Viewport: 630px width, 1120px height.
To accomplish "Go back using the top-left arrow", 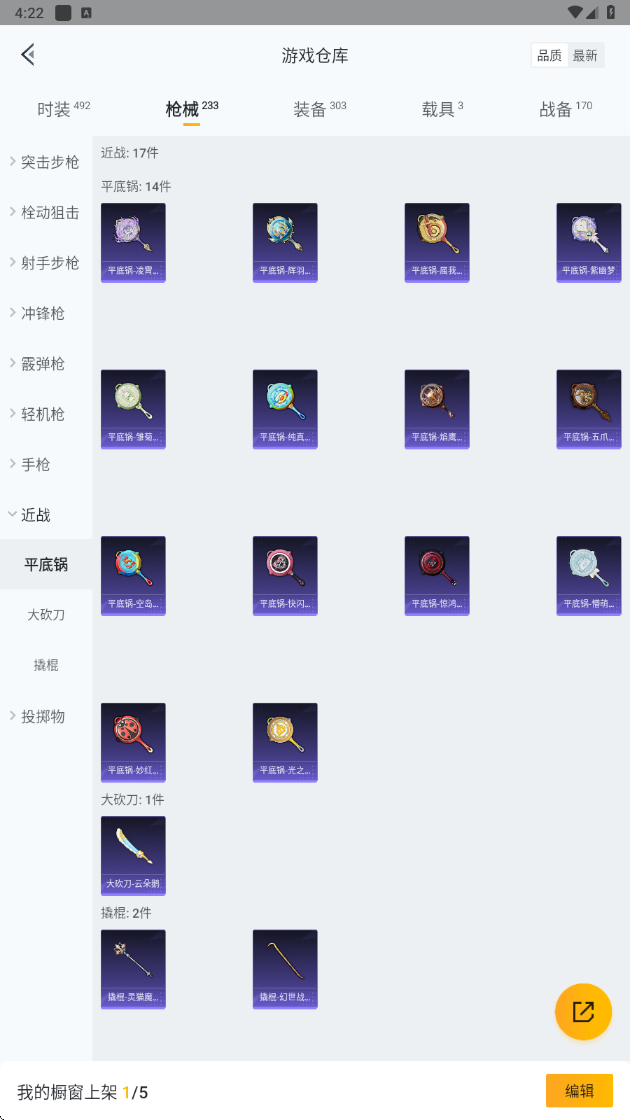I will click(x=28, y=54).
